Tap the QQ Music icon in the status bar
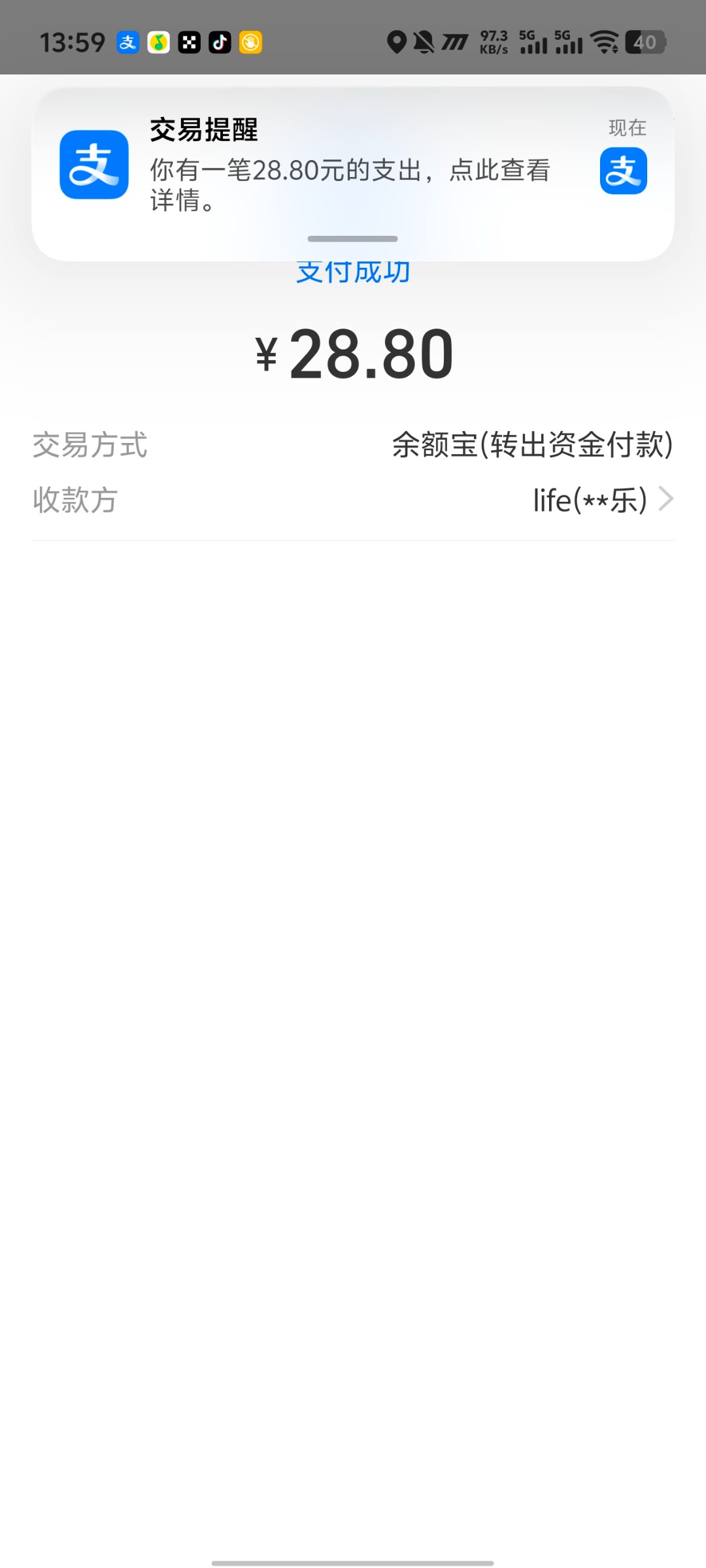This screenshot has height=1568, width=706. (x=158, y=42)
